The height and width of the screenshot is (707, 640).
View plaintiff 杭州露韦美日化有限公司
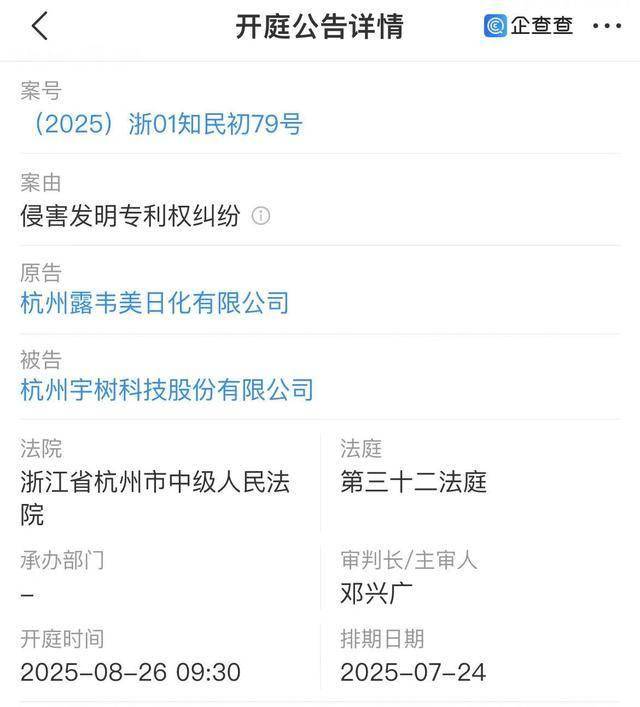point(155,303)
